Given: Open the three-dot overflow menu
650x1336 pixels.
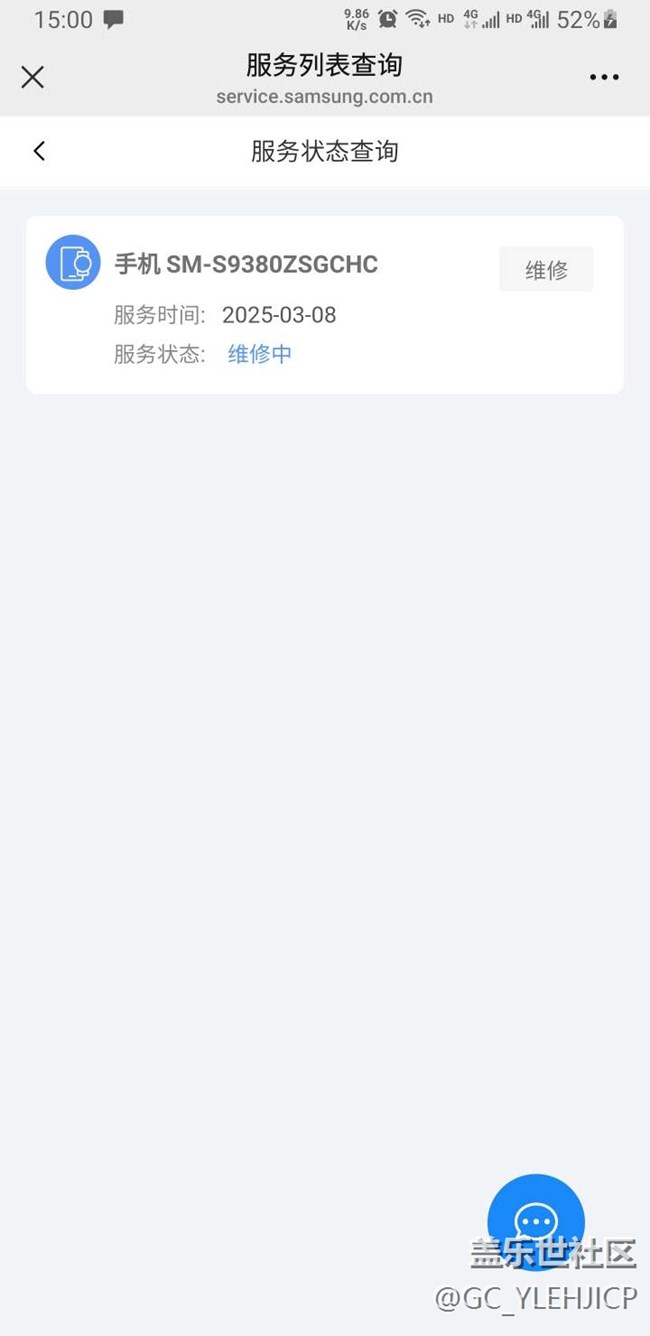Looking at the screenshot, I should pos(604,77).
